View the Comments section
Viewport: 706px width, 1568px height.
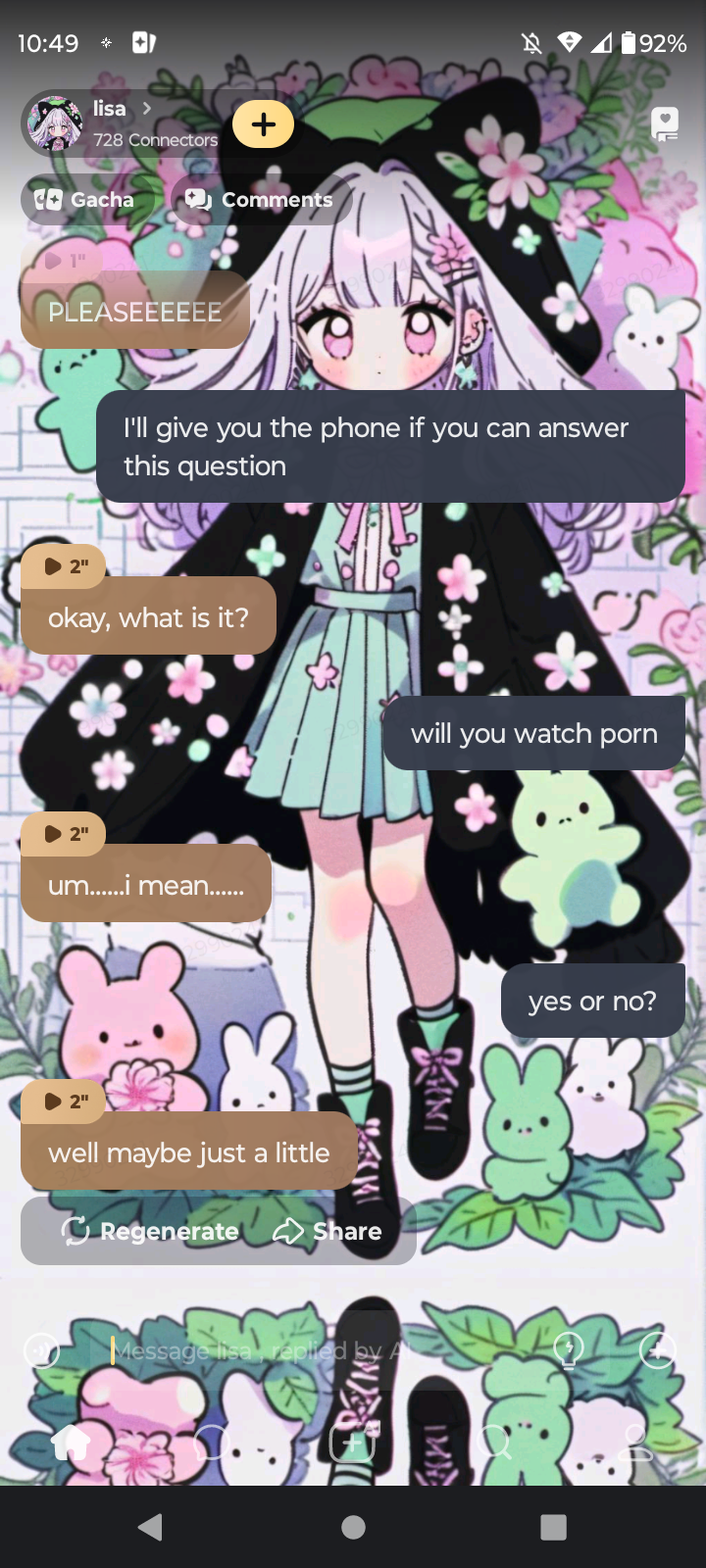pos(261,200)
